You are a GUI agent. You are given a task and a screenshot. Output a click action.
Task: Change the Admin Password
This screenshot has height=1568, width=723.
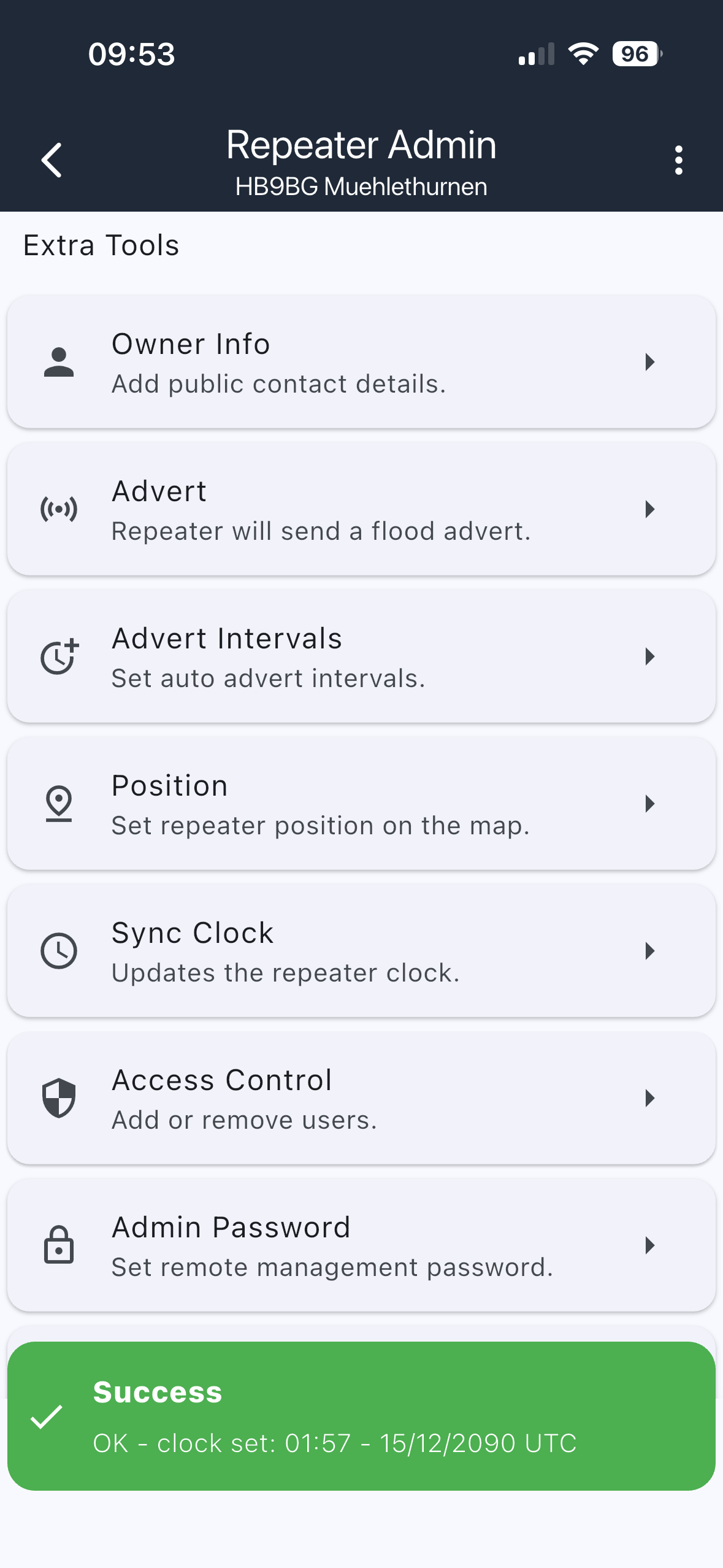click(x=361, y=1246)
